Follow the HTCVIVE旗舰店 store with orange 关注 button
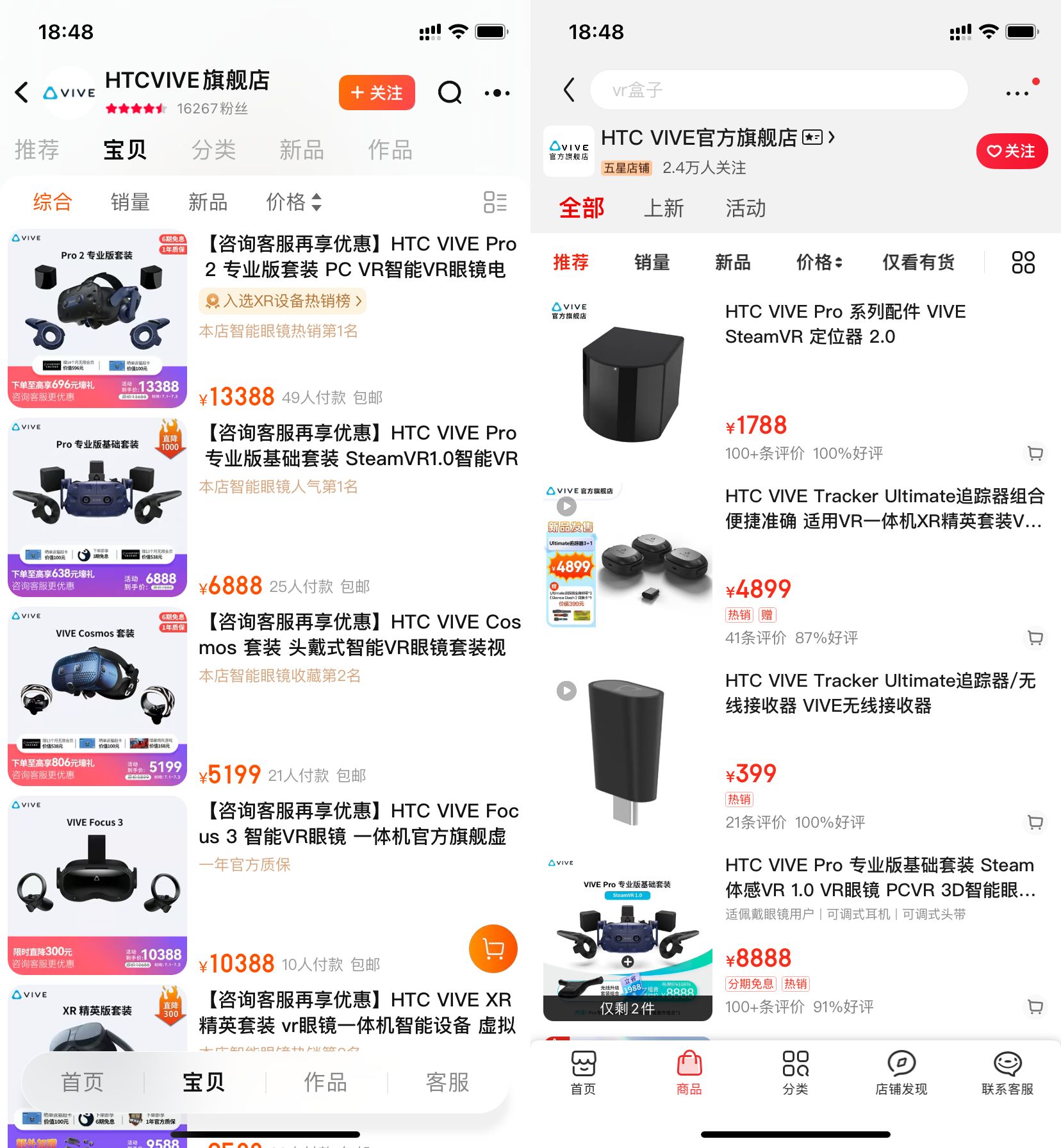1061x1148 pixels. point(377,93)
